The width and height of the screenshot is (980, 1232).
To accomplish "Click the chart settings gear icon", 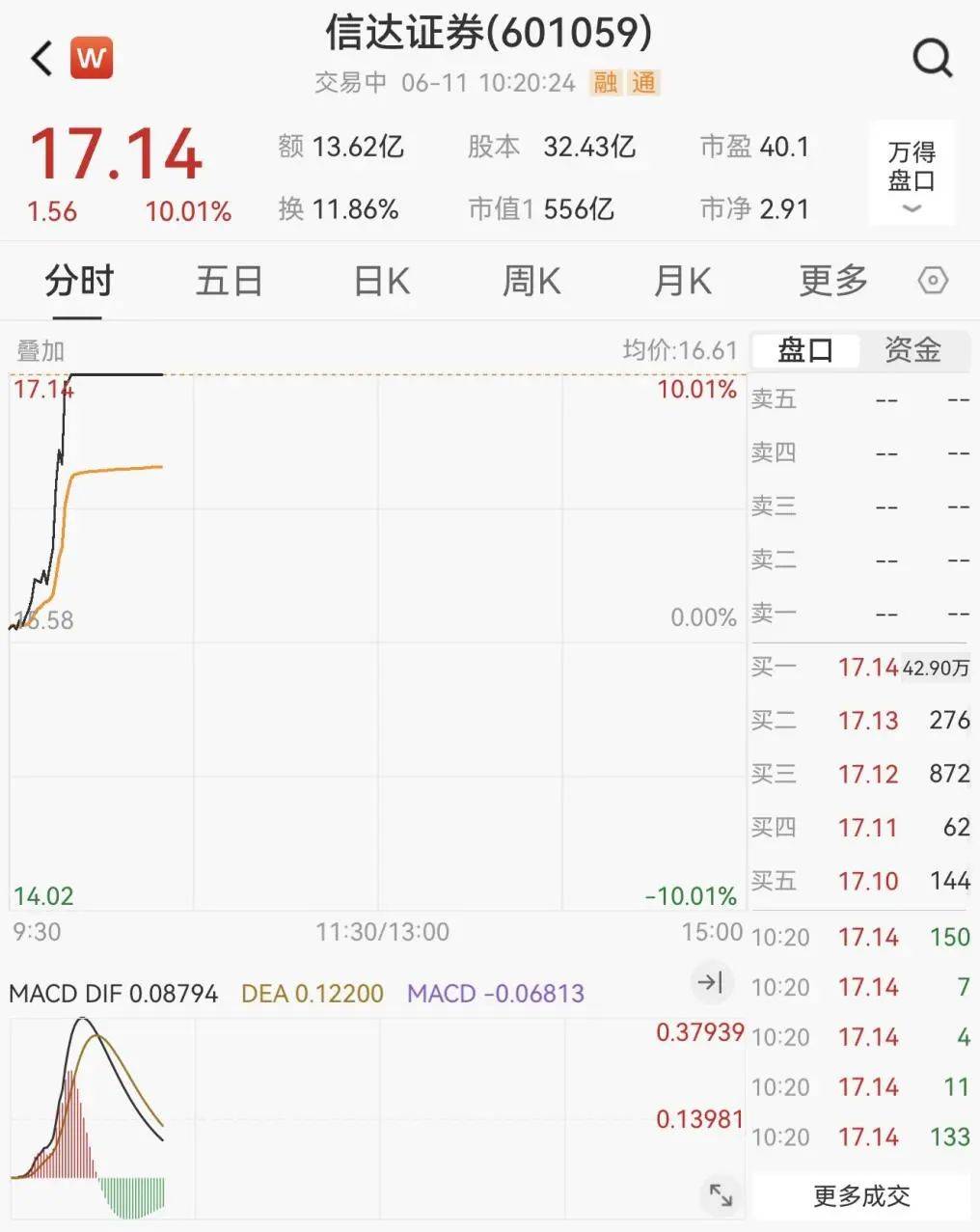I will [x=932, y=281].
